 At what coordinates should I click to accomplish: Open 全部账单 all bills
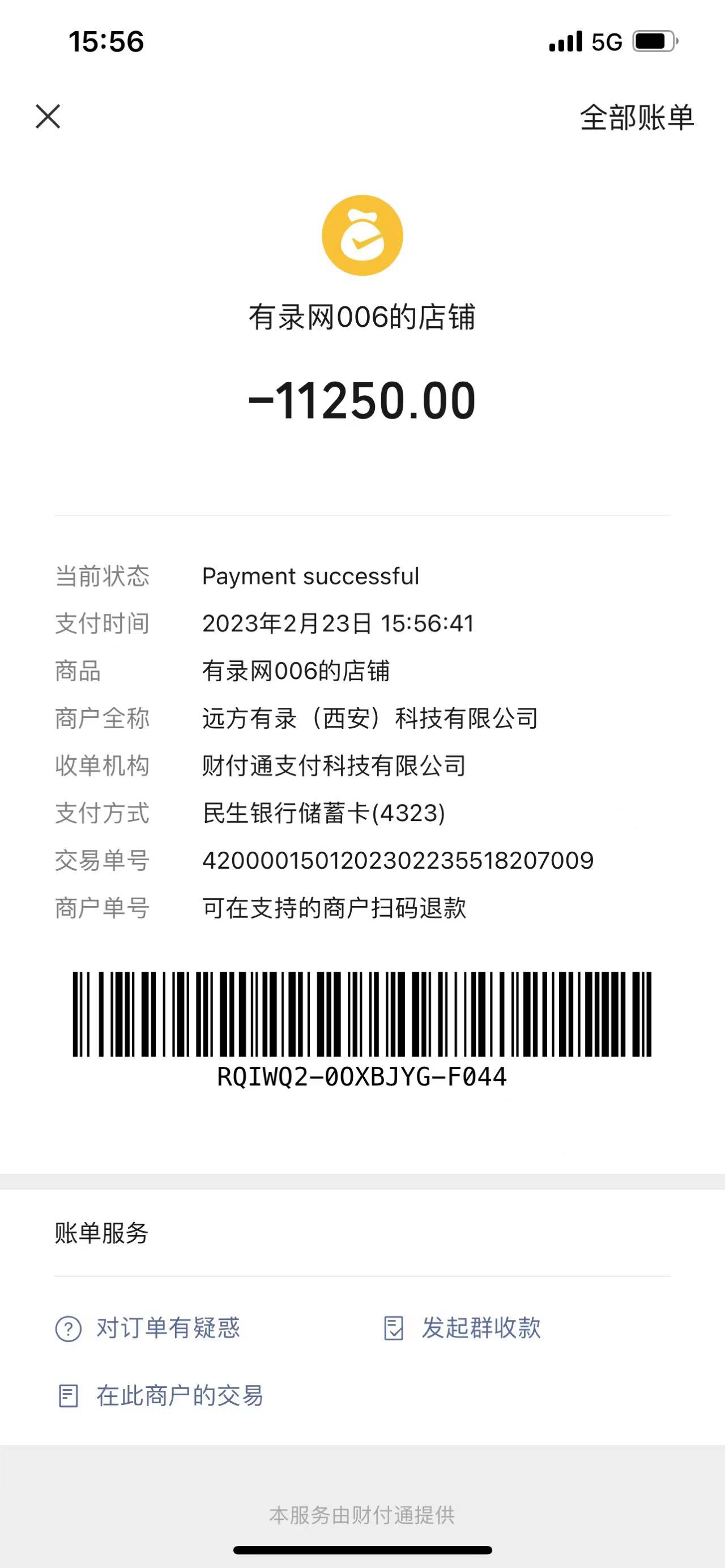636,117
